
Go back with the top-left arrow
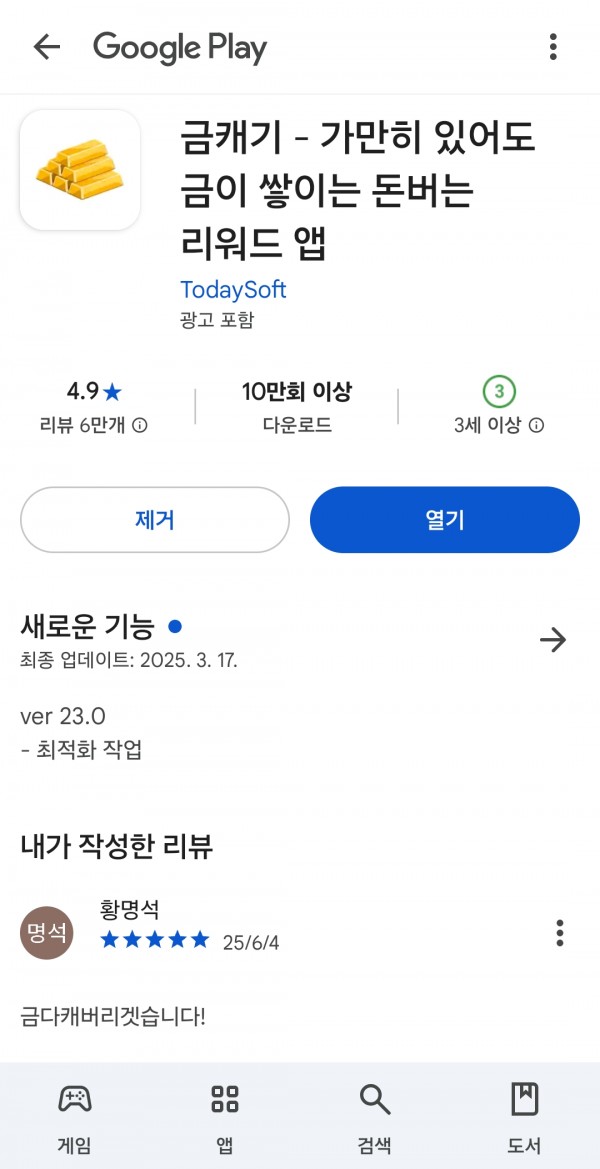tap(47, 47)
